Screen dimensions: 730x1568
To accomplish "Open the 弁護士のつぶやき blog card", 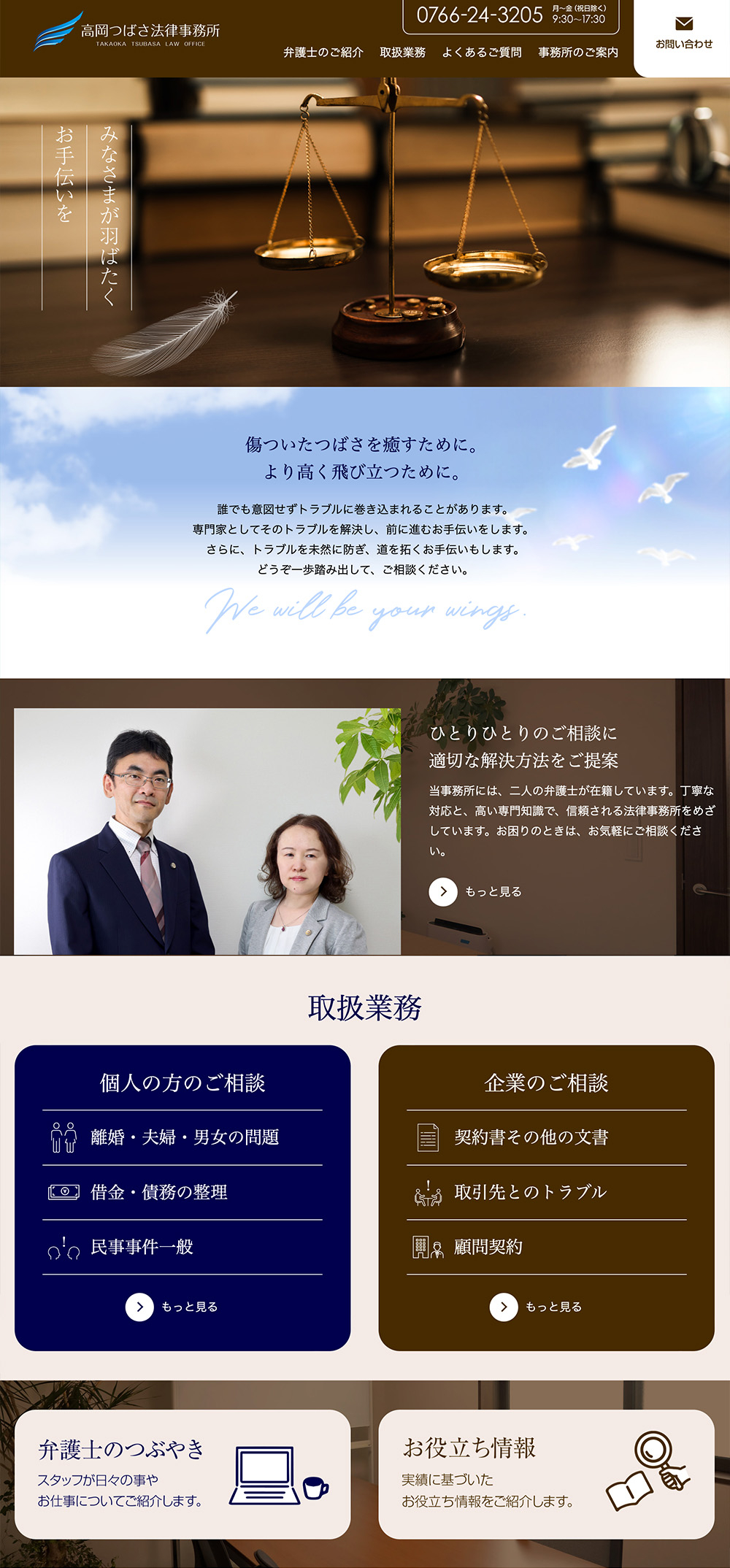I will [x=182, y=1475].
